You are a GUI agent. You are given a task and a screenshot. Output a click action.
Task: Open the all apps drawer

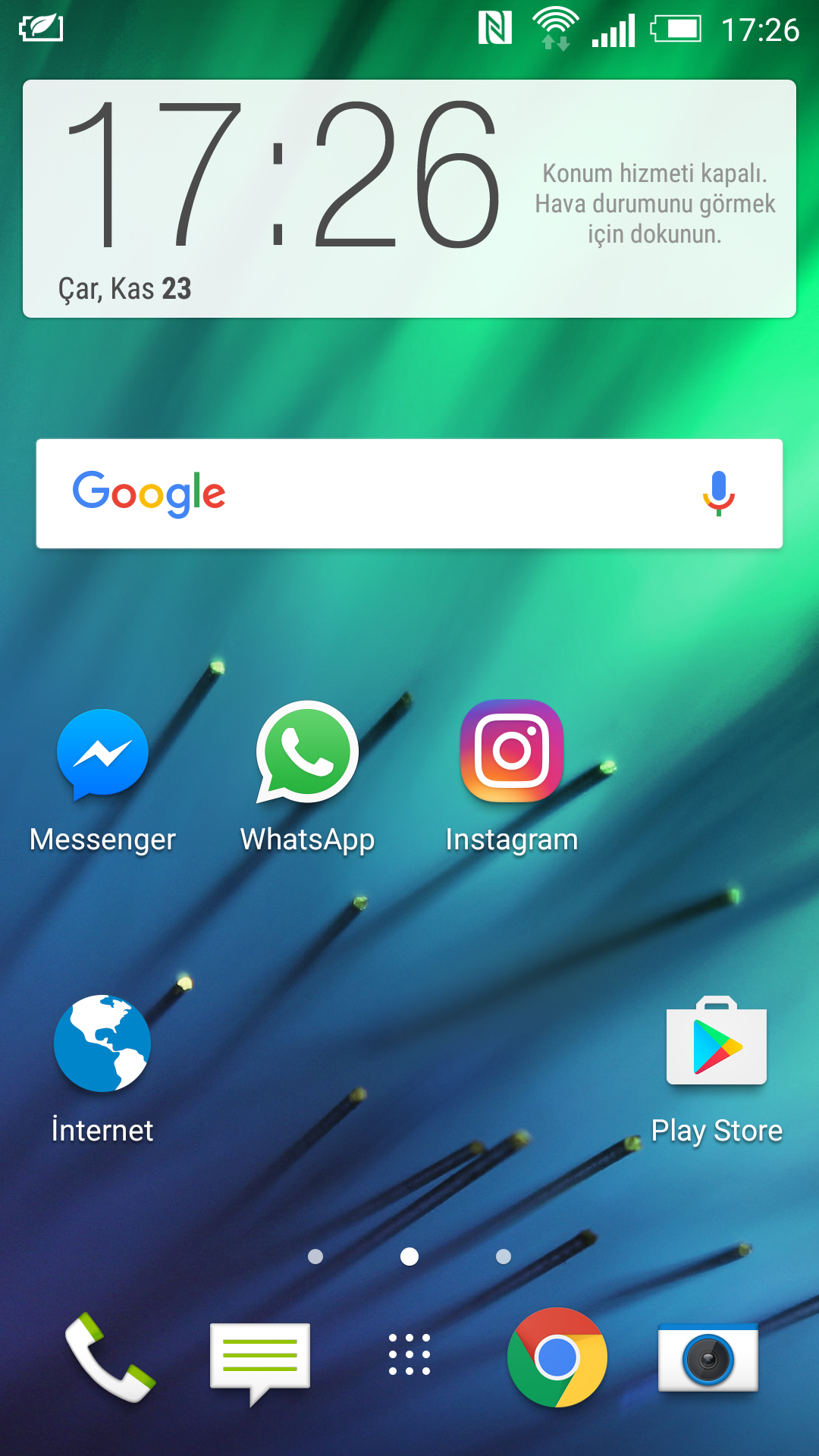pyautogui.click(x=409, y=1355)
